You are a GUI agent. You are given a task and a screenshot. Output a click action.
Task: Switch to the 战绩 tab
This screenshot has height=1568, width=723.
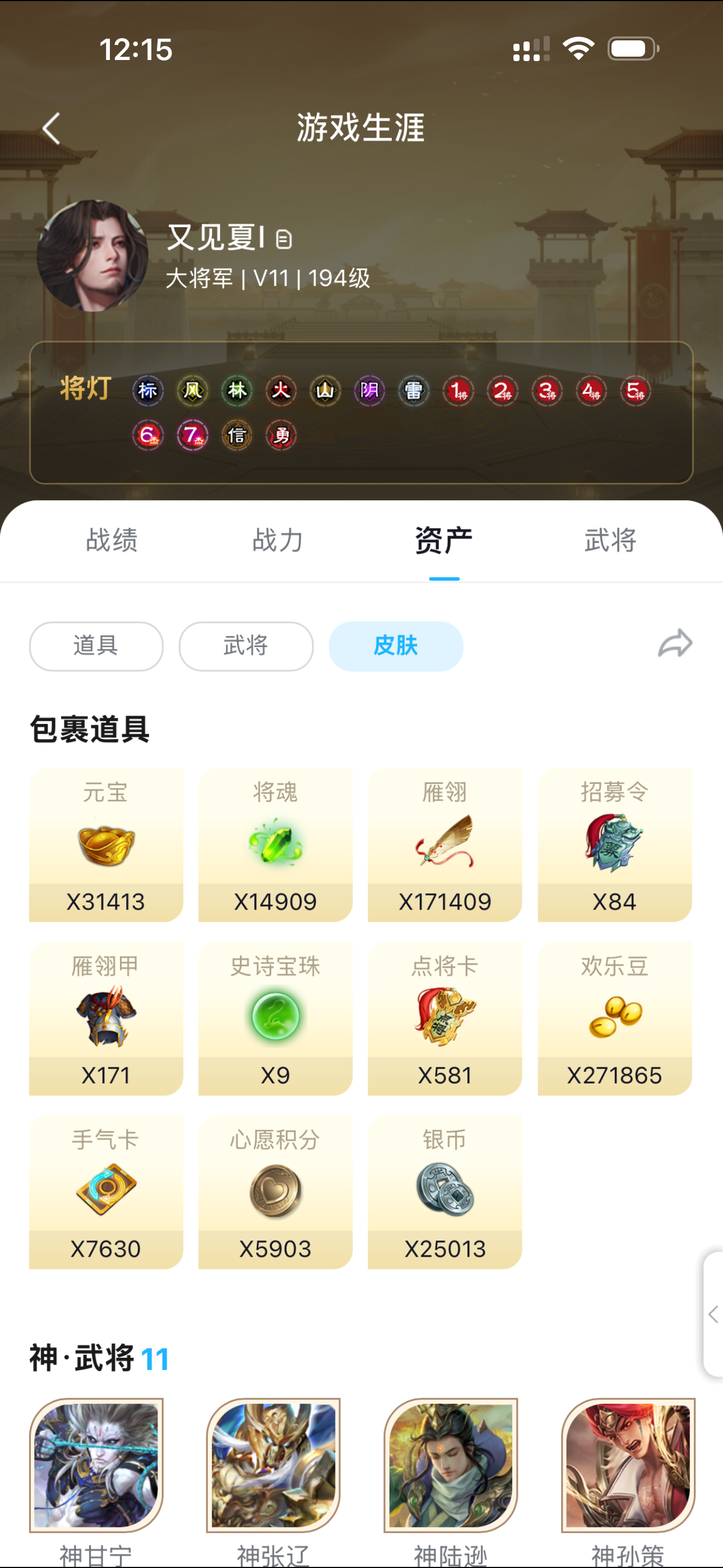pyautogui.click(x=112, y=541)
